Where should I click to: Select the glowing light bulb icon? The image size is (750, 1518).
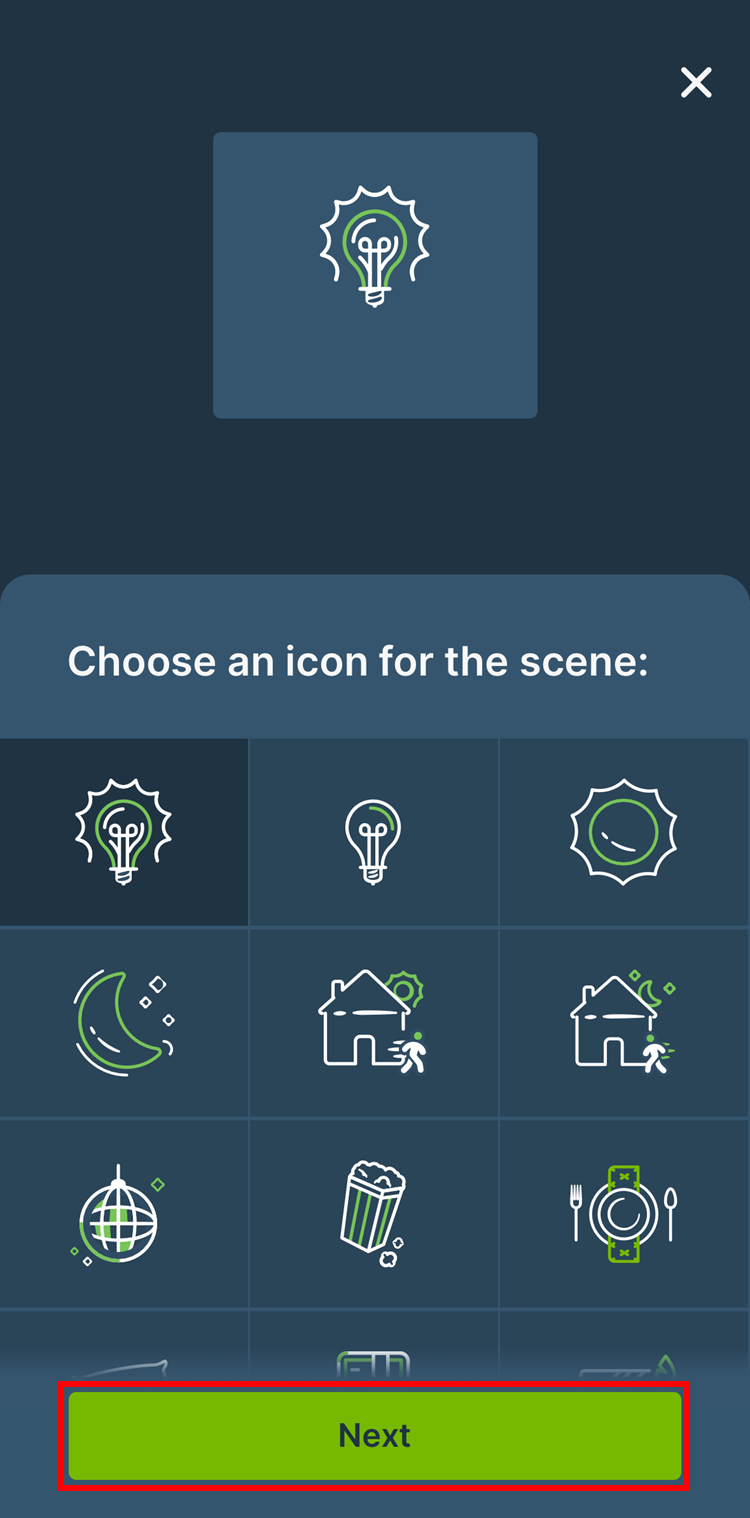[124, 832]
